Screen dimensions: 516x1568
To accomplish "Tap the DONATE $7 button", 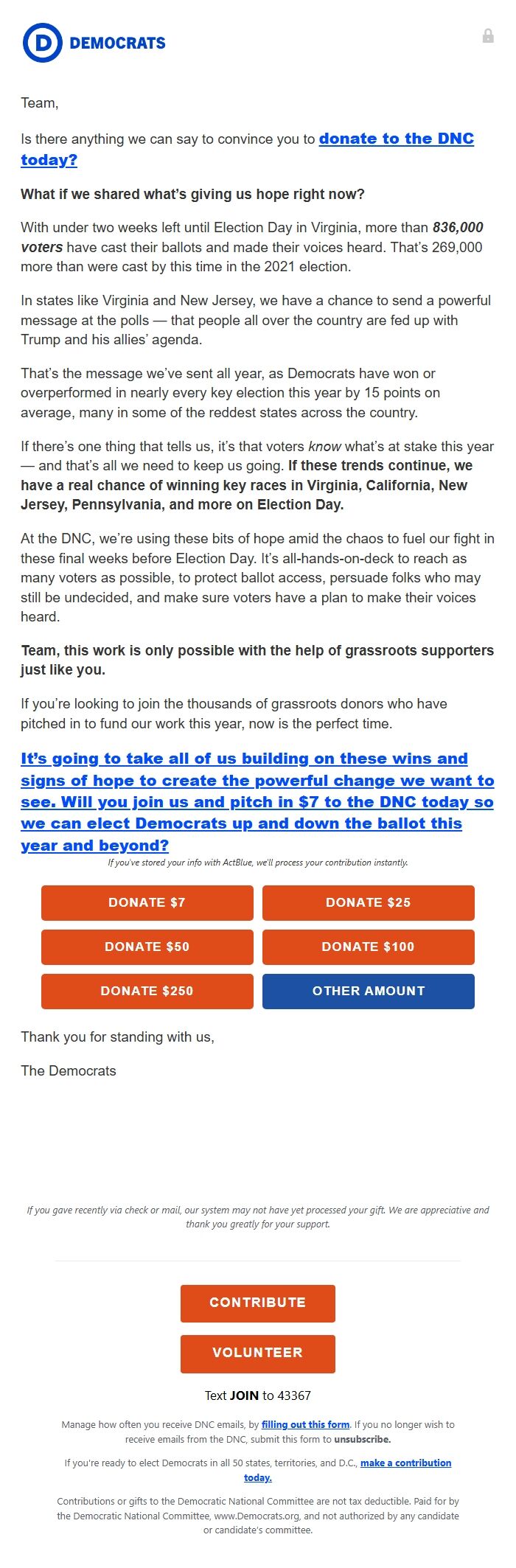I will coord(147,902).
